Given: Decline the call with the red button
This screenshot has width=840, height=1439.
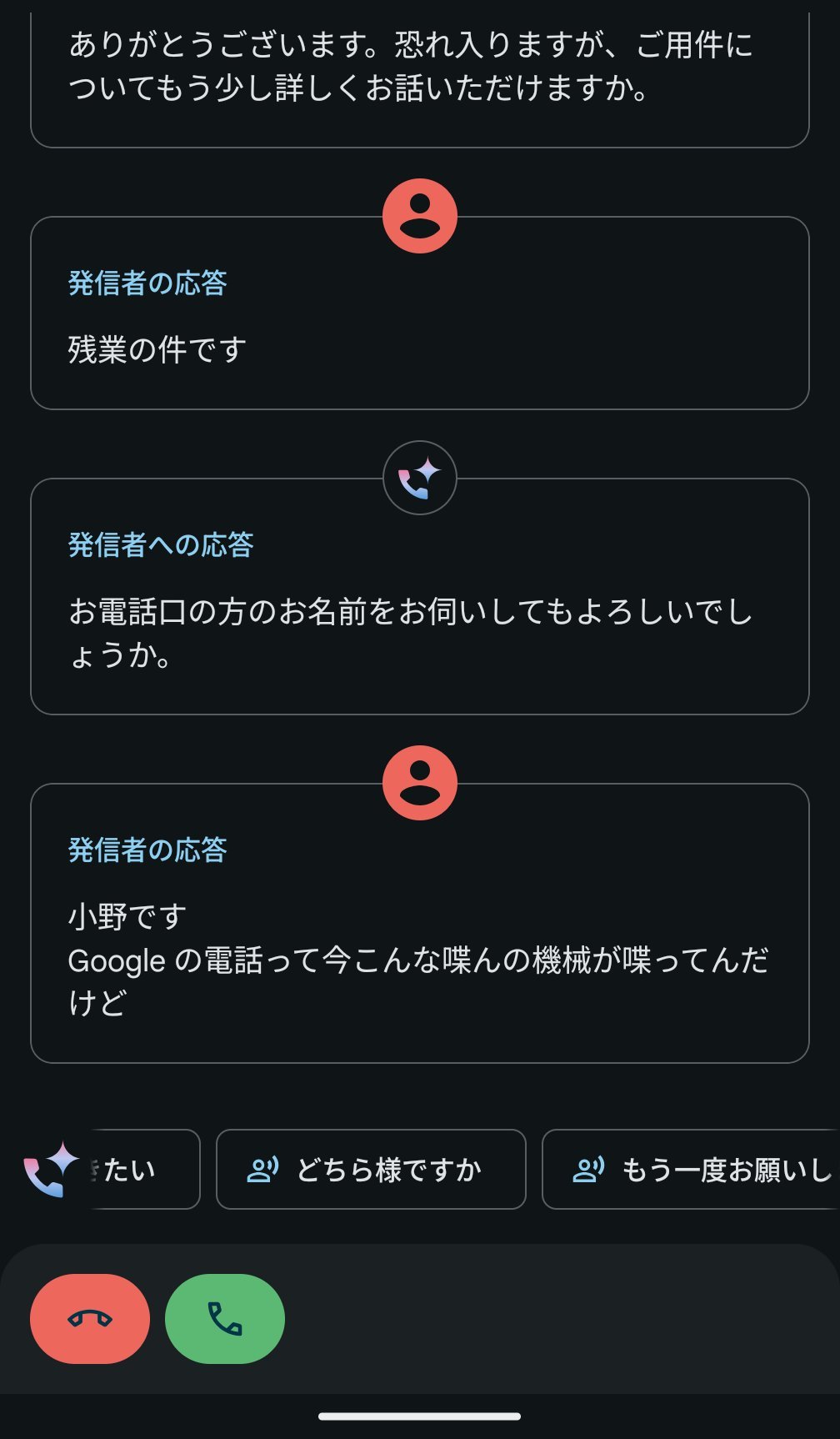Looking at the screenshot, I should coord(90,1319).
